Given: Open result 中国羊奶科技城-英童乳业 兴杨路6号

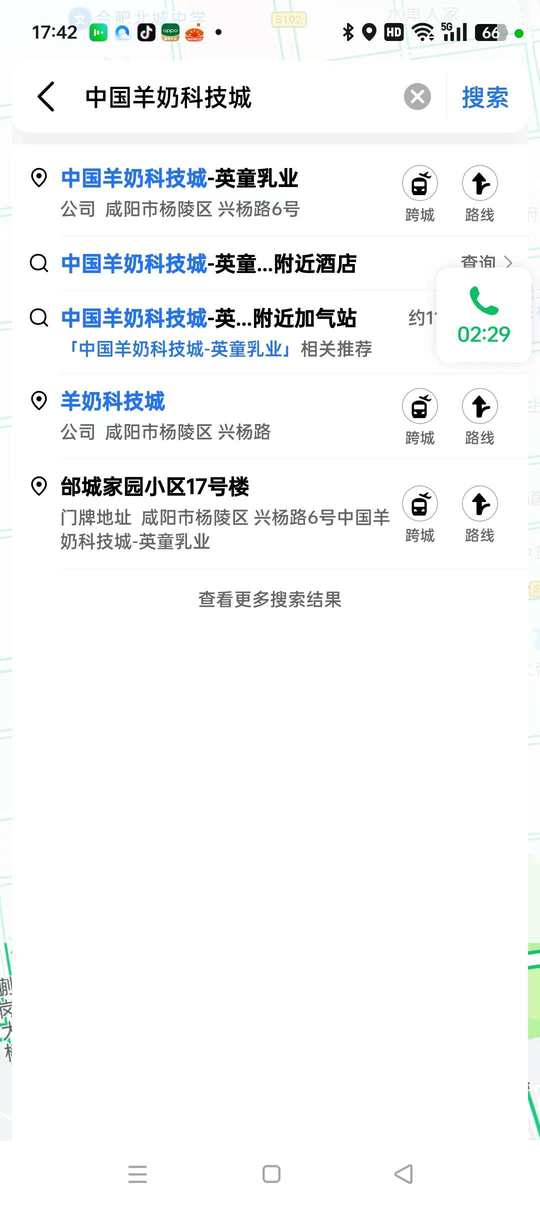Looking at the screenshot, I should 210,193.
